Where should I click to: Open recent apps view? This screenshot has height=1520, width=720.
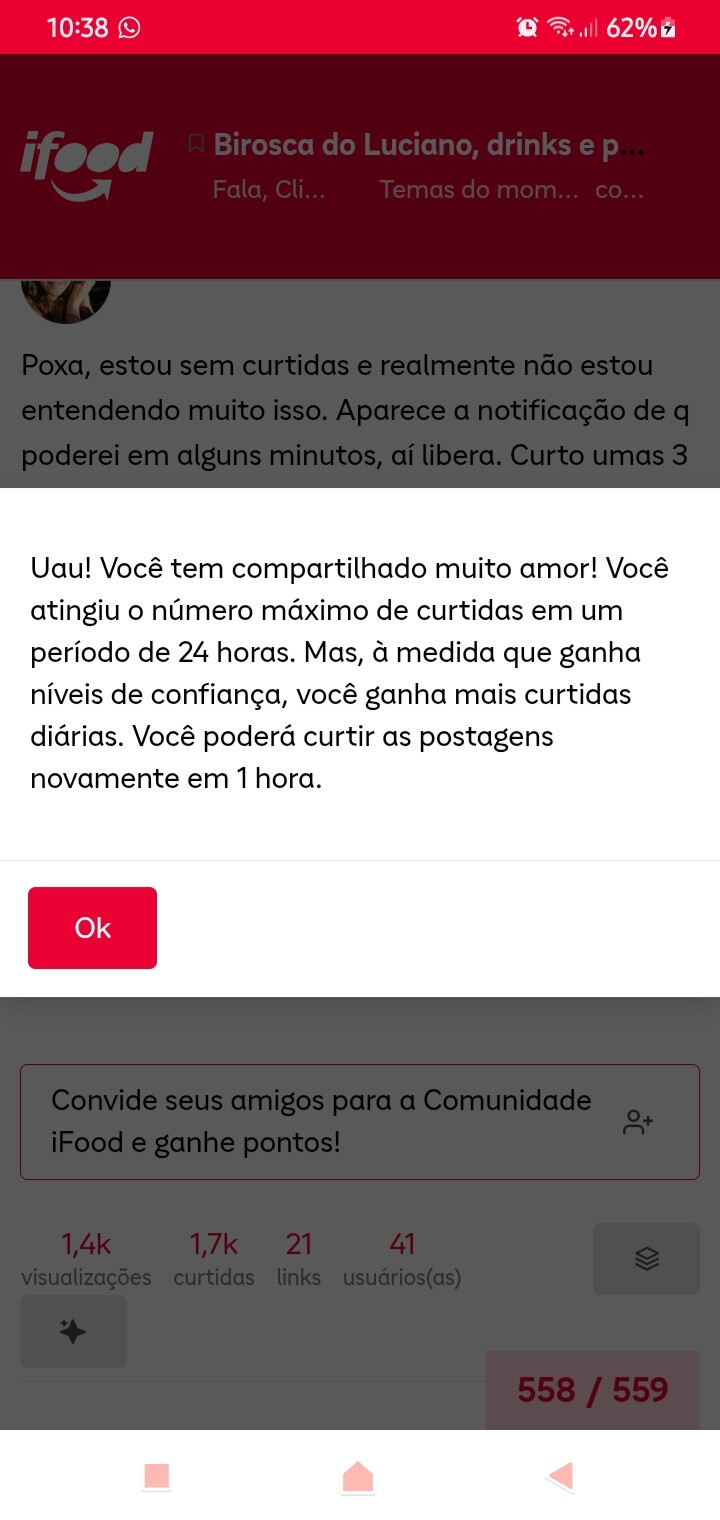[157, 1476]
